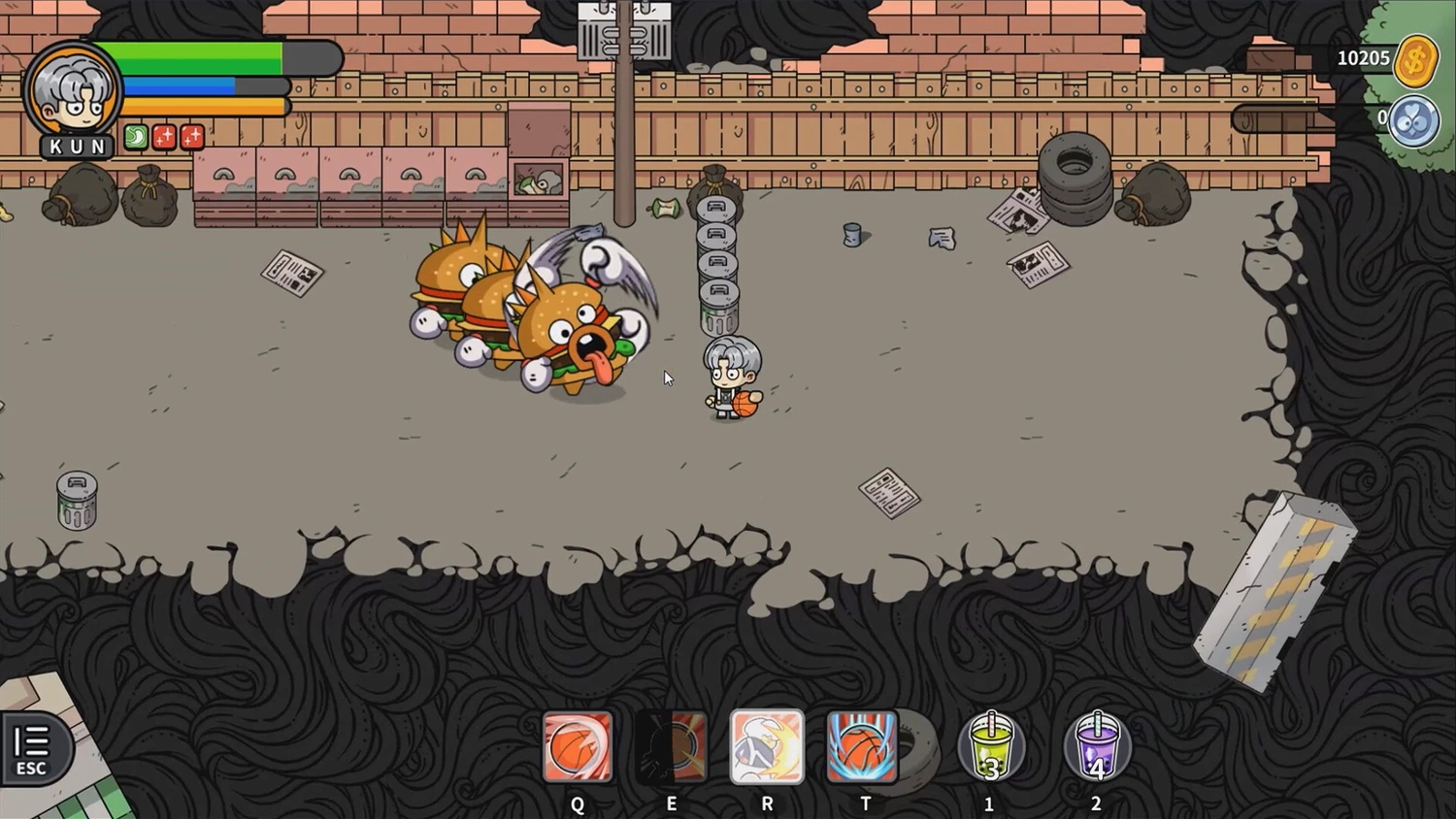The width and height of the screenshot is (1456, 819).
Task: Activate the E skill slot
Action: 671,747
